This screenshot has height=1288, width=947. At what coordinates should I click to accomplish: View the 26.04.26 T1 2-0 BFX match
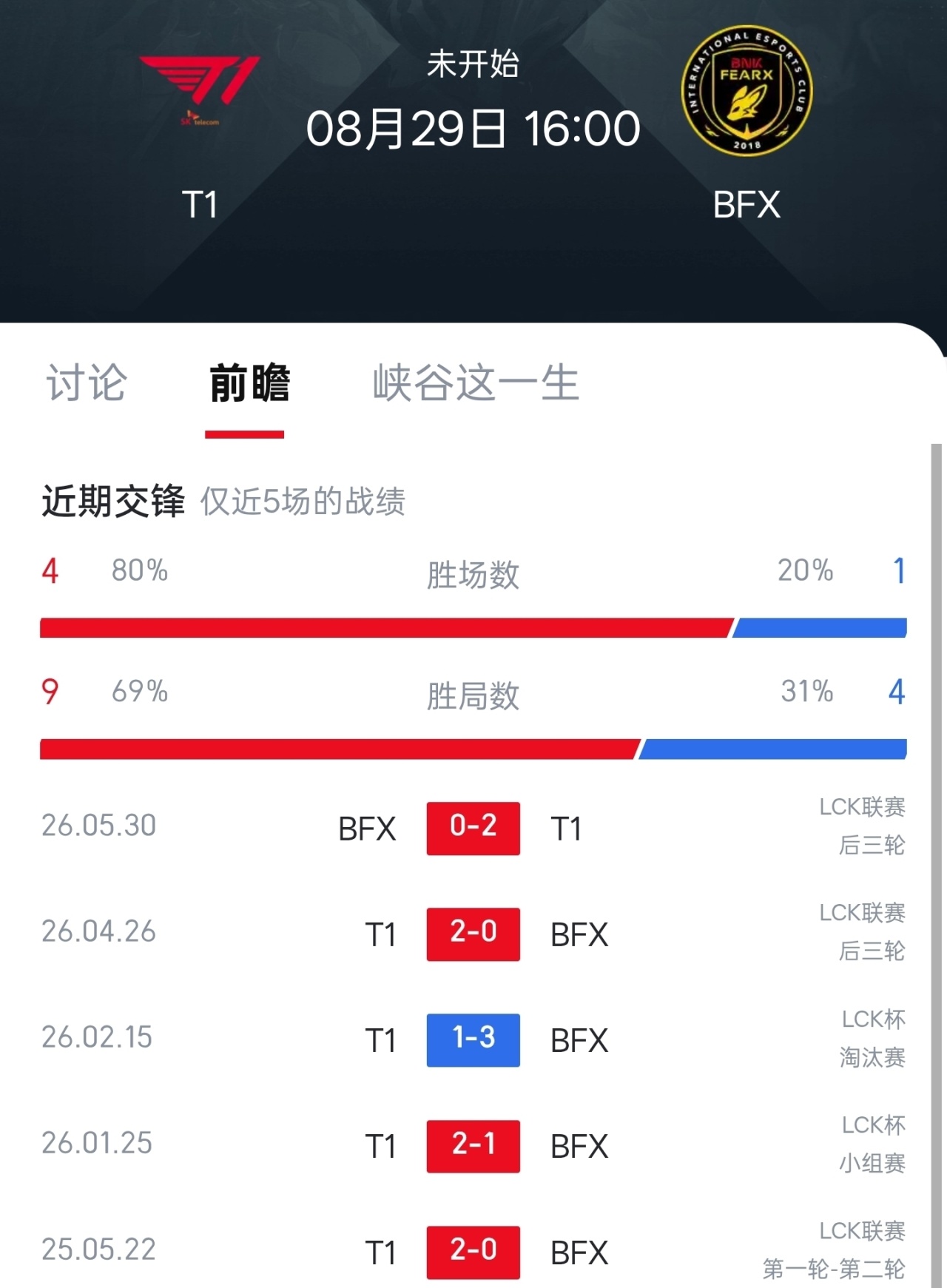[473, 934]
